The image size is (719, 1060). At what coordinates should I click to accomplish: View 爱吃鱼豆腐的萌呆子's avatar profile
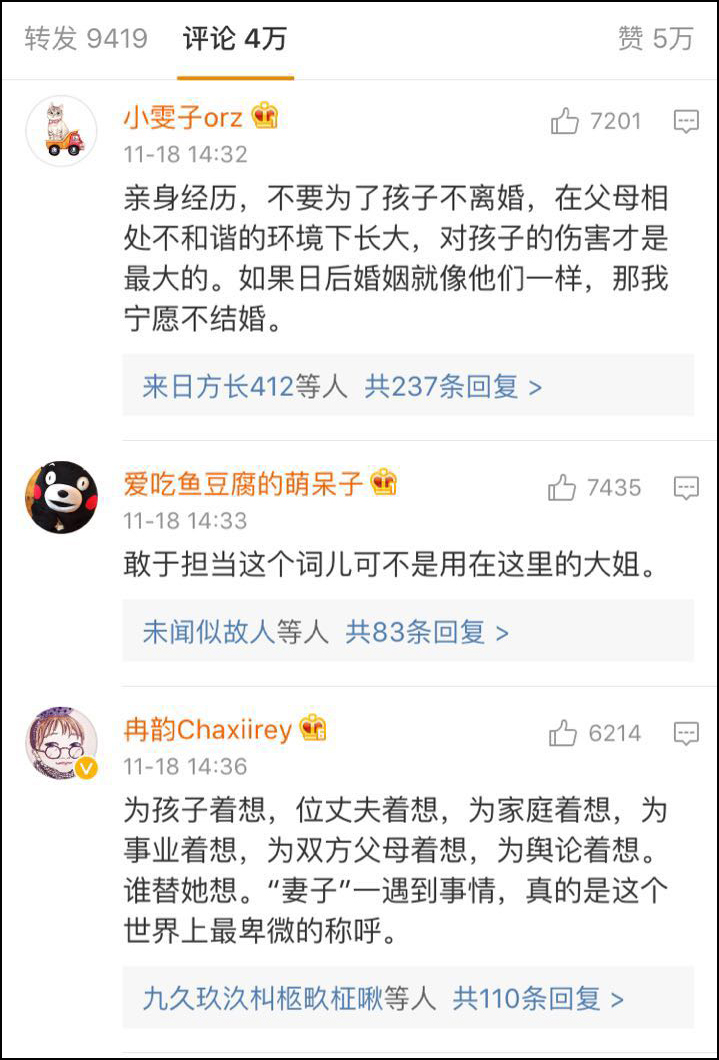(x=60, y=497)
